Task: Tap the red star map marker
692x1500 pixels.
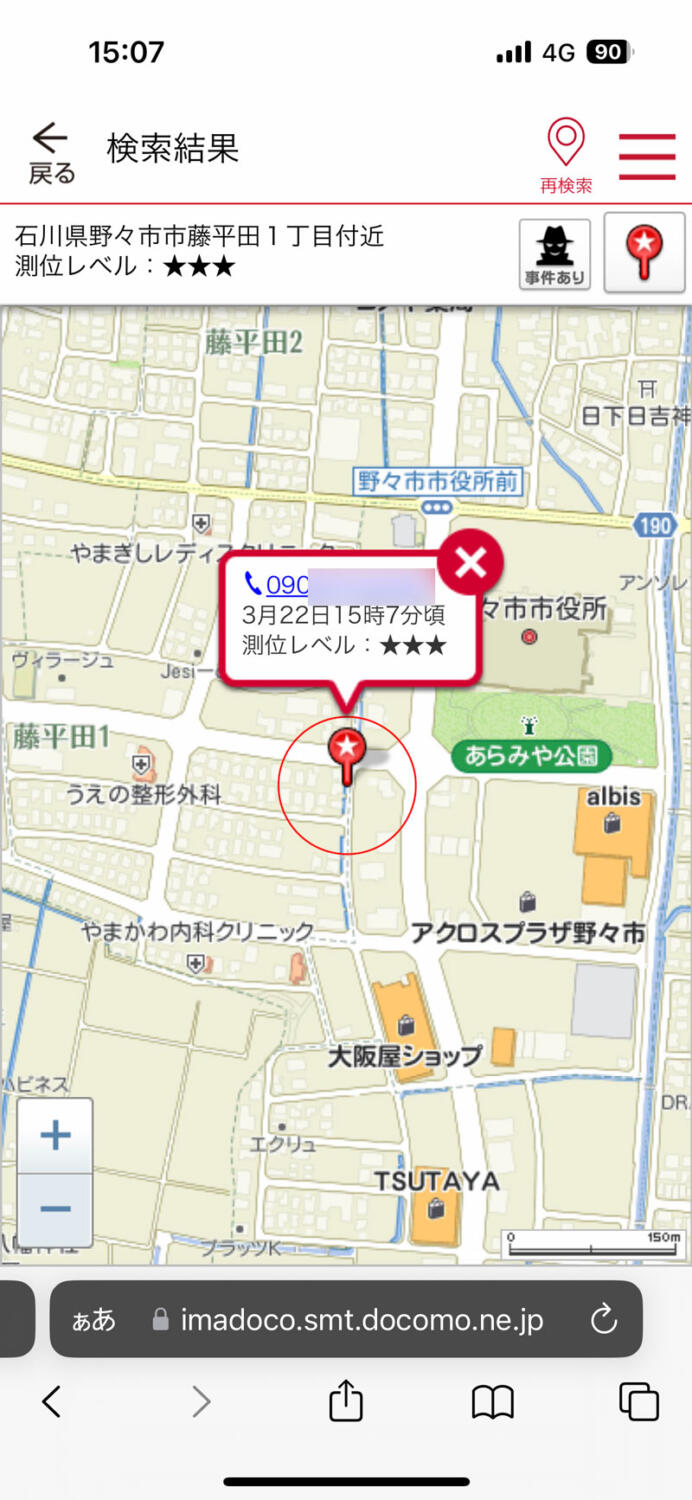Action: point(346,752)
